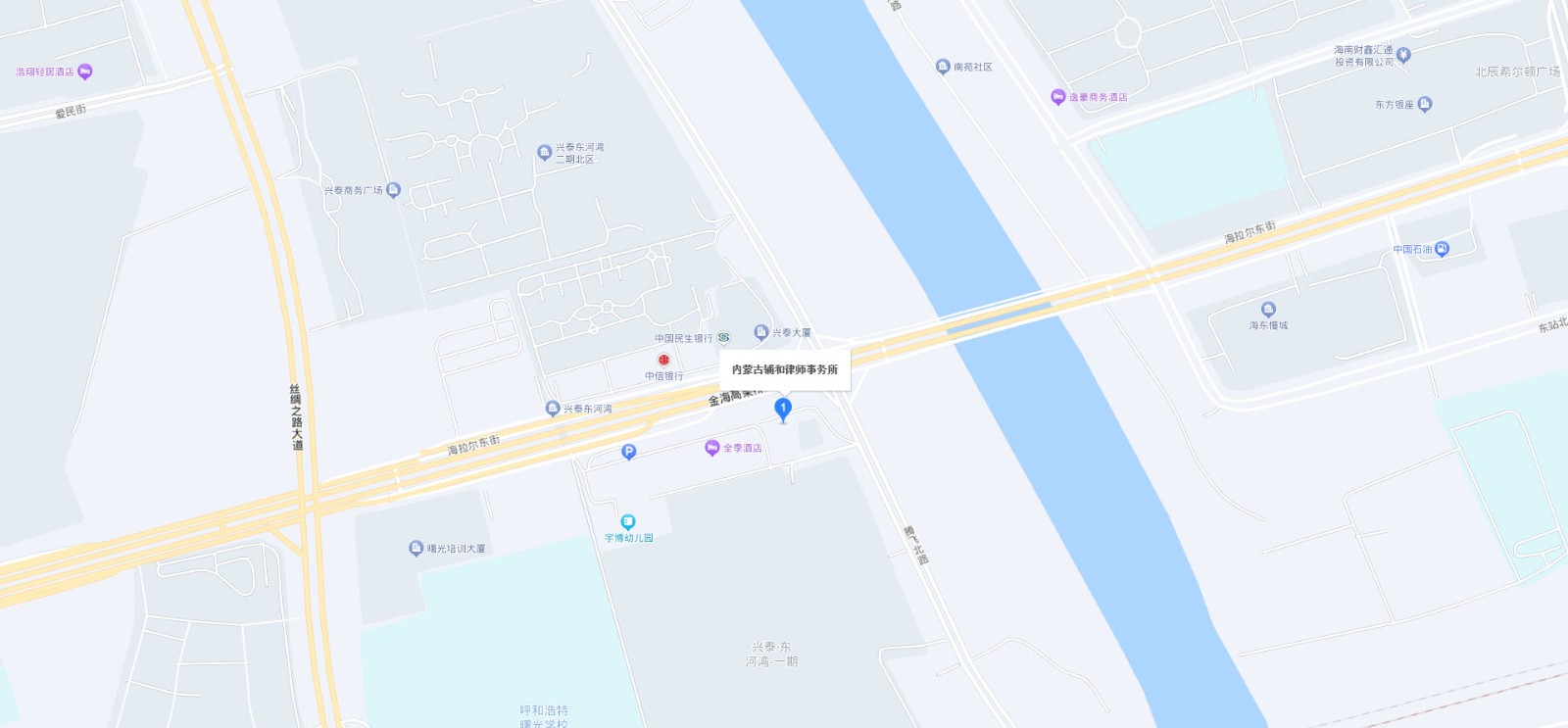Select the 兴泰东河湾二期北区 marker
The image size is (1568, 728).
pyautogui.click(x=545, y=152)
